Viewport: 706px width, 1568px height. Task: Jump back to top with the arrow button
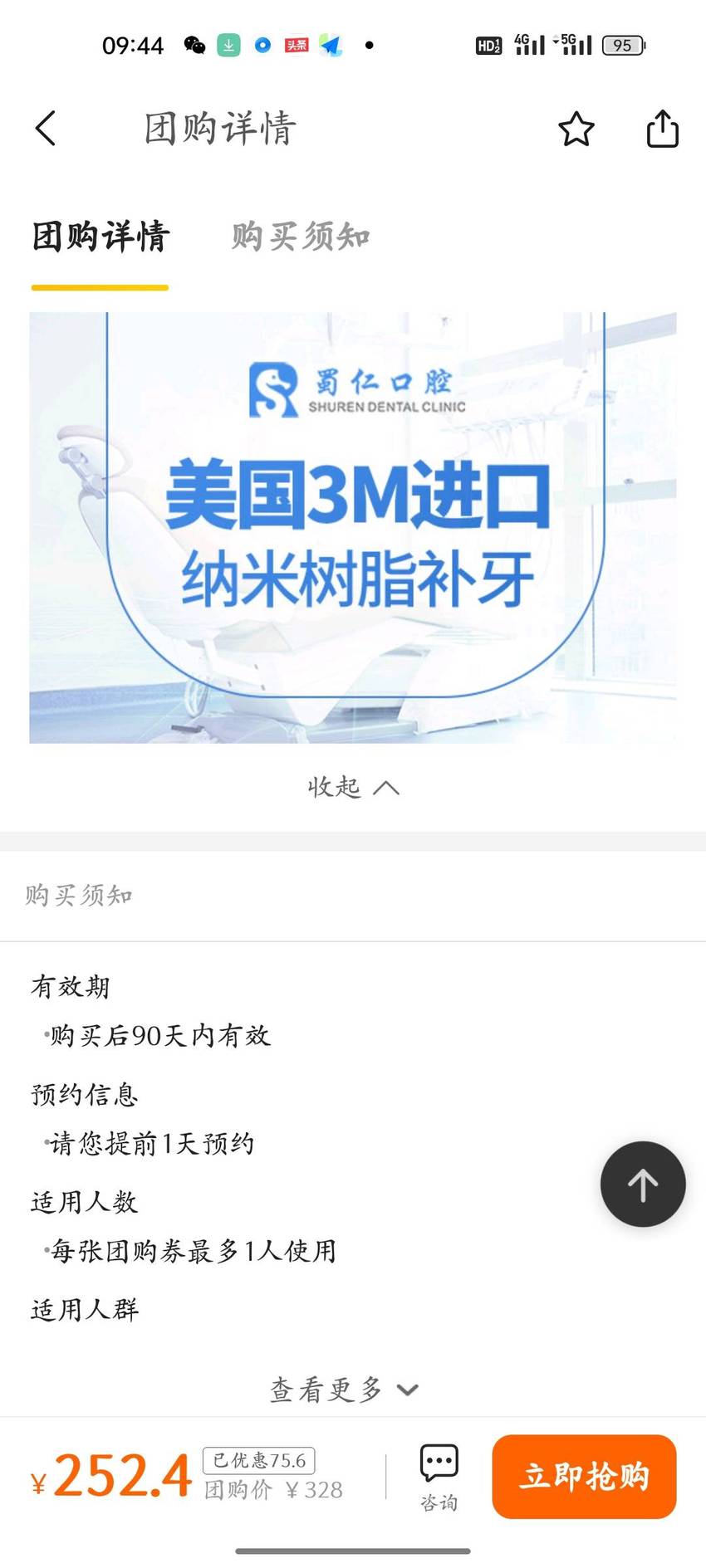coord(643,1184)
